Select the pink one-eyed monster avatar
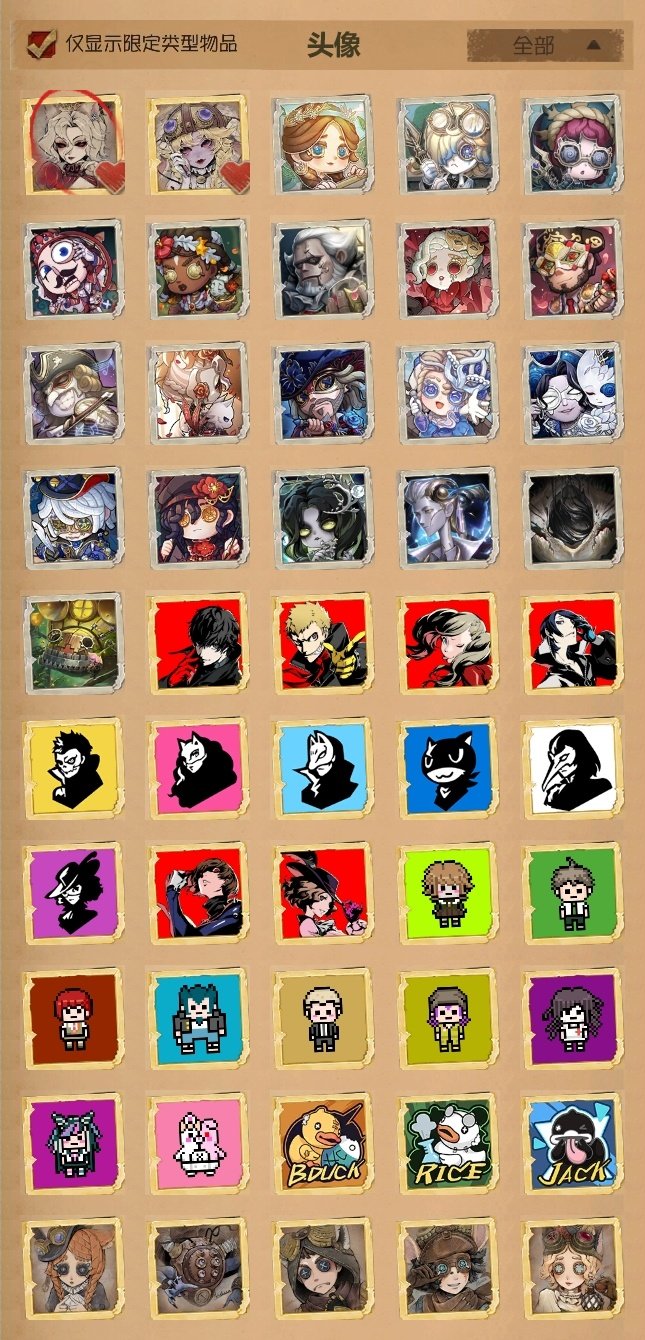Screen dimensions: 645x1340 71,270
